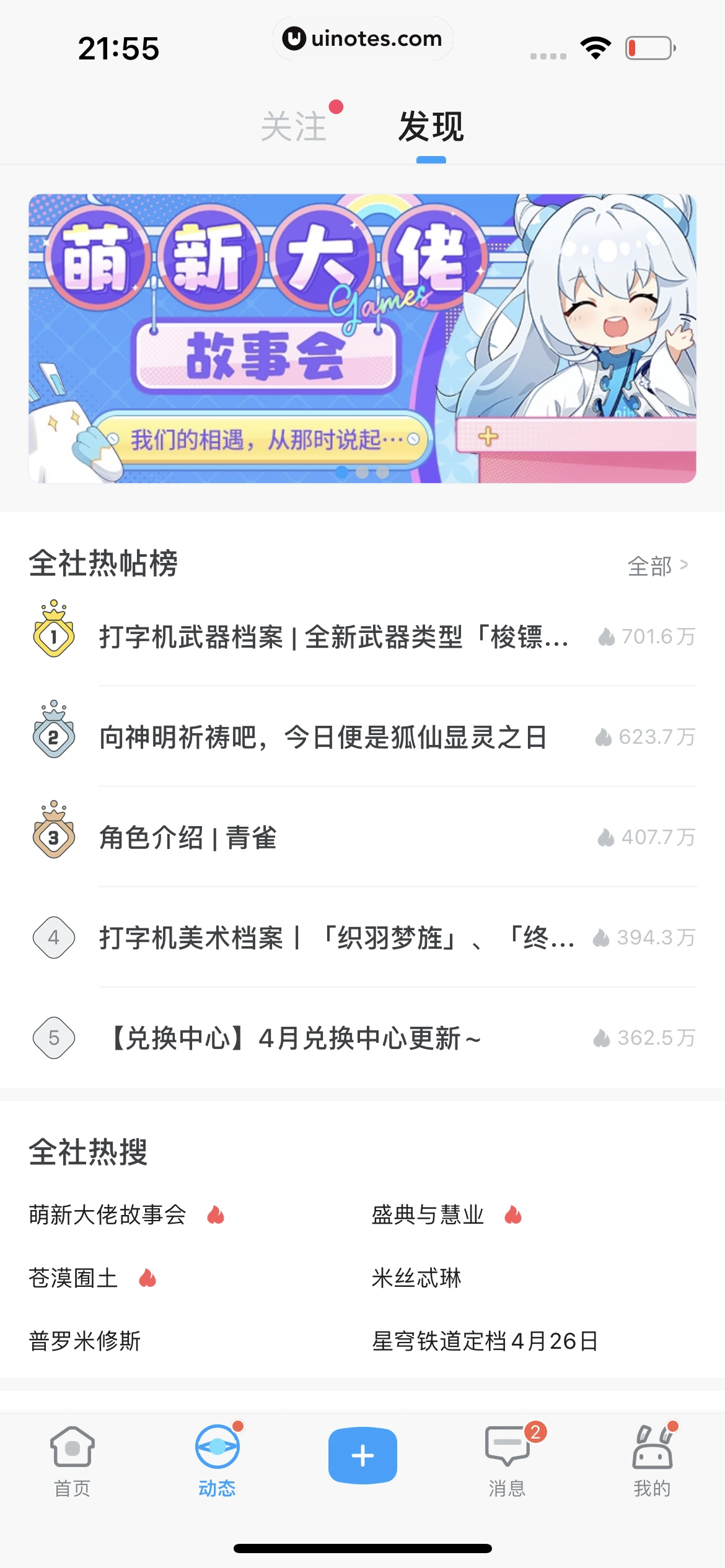
Task: Open the post 打字机美术档案
Action: tap(335, 938)
